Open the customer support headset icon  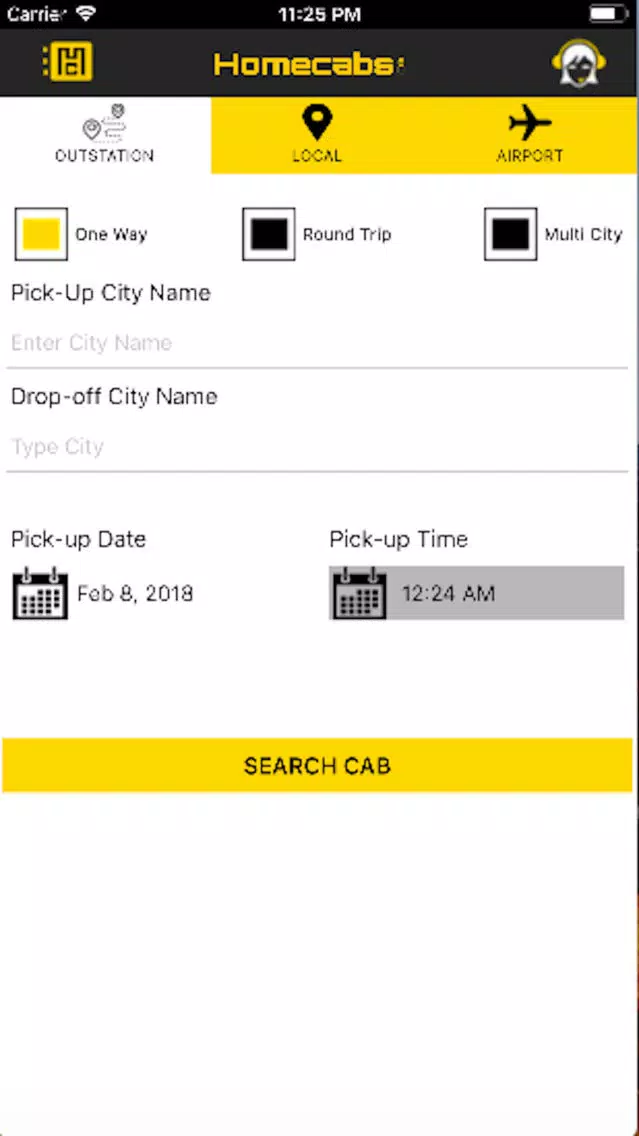pyautogui.click(x=579, y=62)
